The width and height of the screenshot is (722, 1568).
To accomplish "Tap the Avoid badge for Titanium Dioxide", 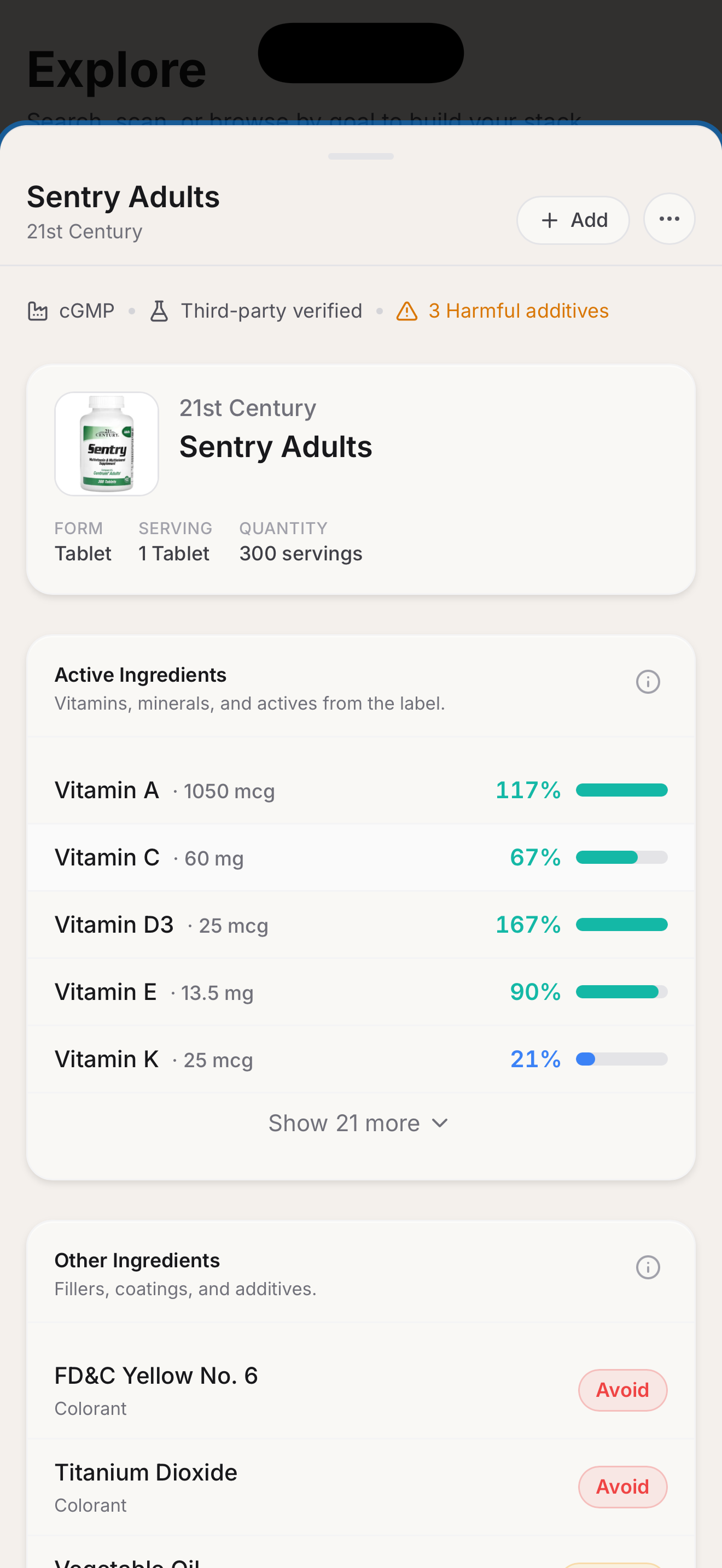I will tap(622, 1487).
